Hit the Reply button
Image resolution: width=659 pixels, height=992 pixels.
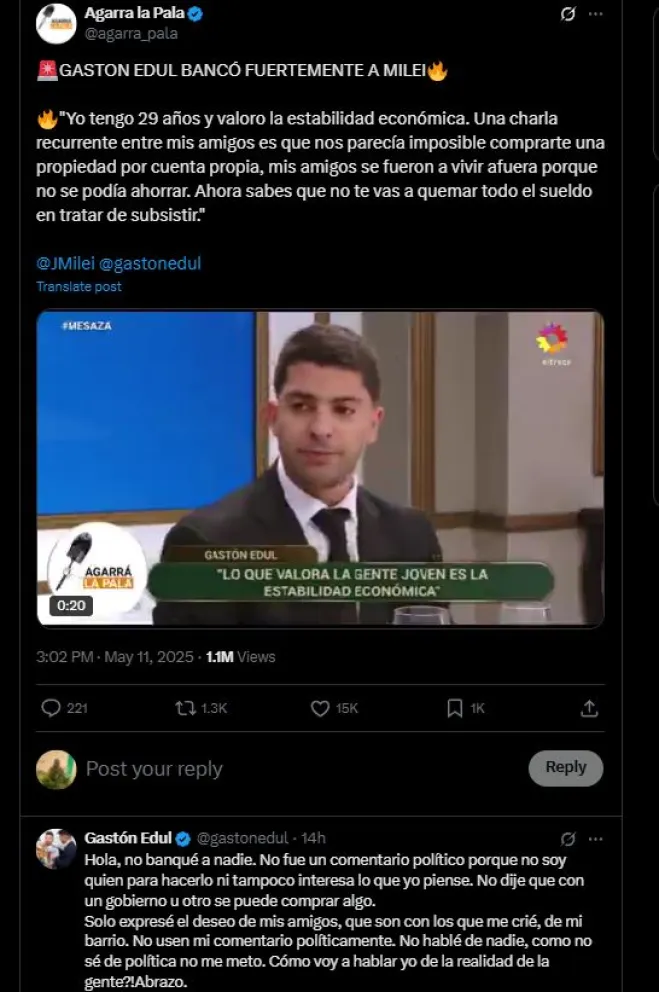coord(565,768)
